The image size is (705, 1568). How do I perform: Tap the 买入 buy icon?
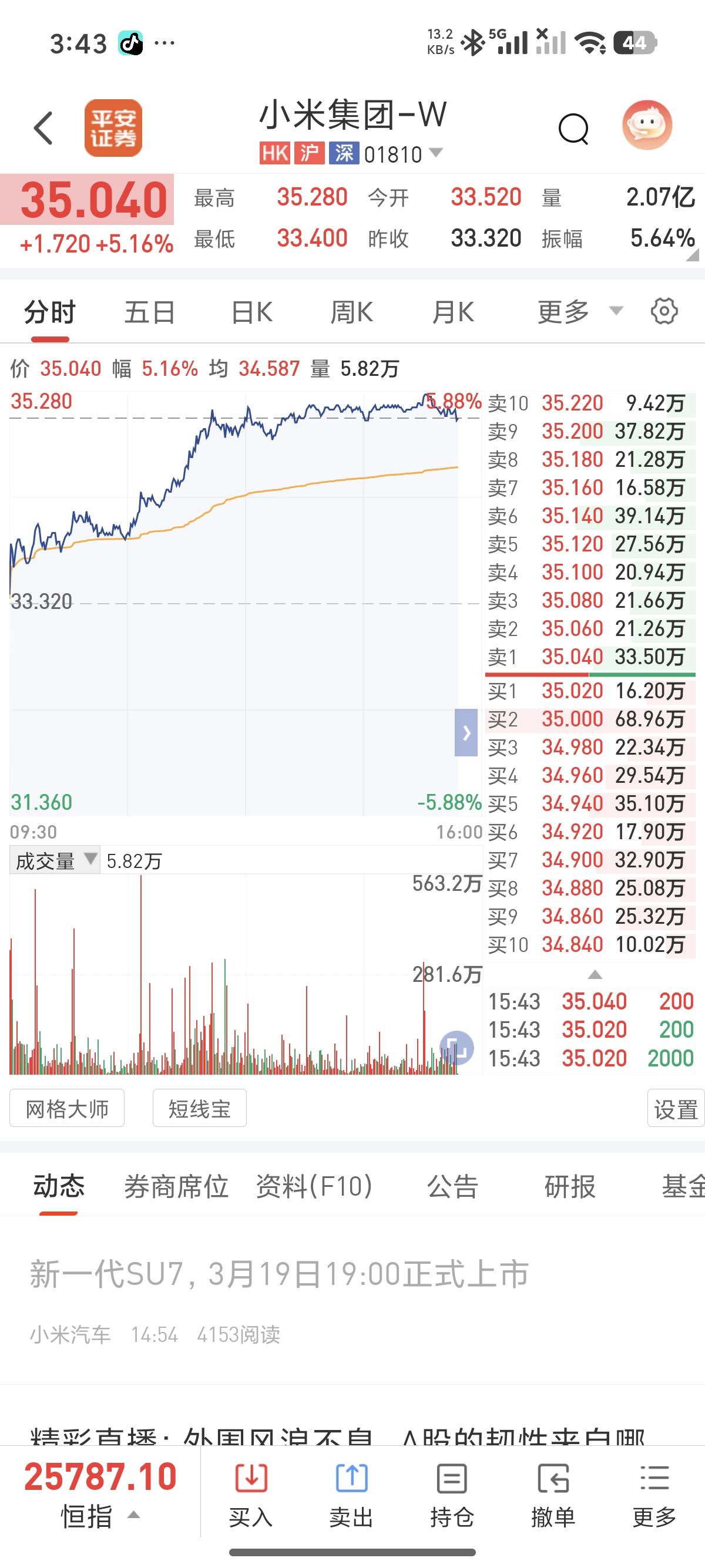(x=251, y=1479)
